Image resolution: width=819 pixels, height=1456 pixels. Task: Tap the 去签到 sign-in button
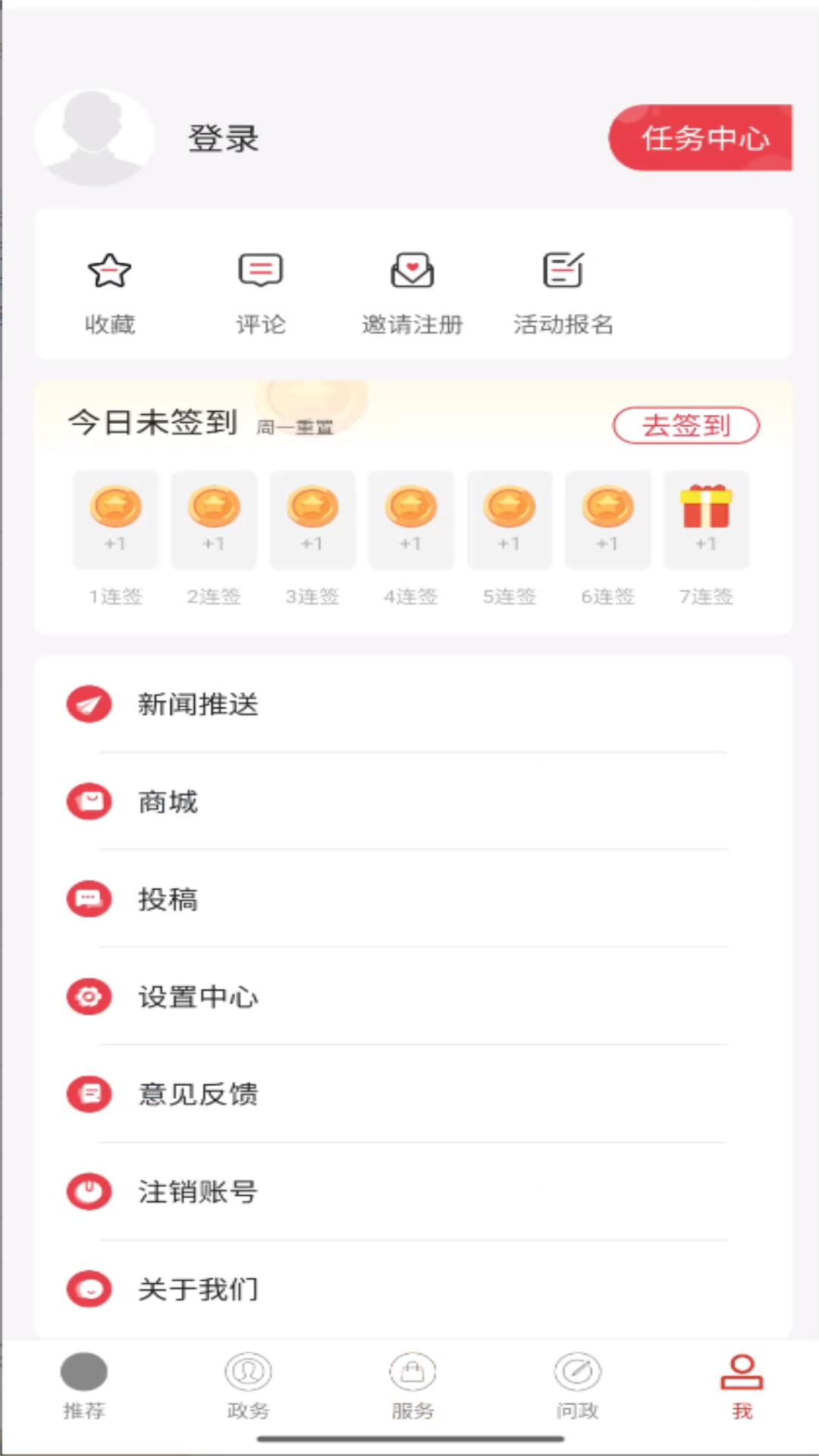pyautogui.click(x=685, y=426)
